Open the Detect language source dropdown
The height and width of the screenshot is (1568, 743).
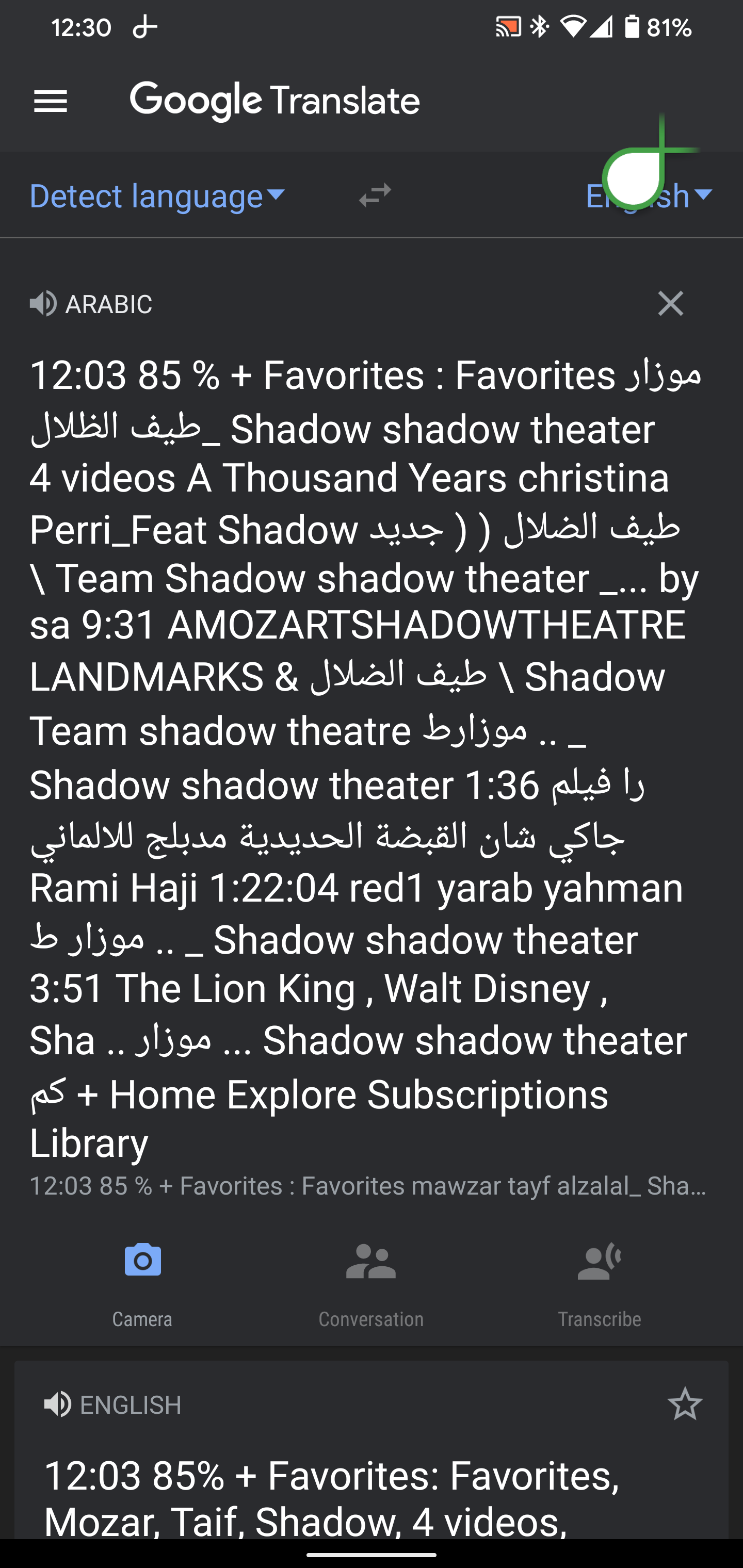click(157, 196)
